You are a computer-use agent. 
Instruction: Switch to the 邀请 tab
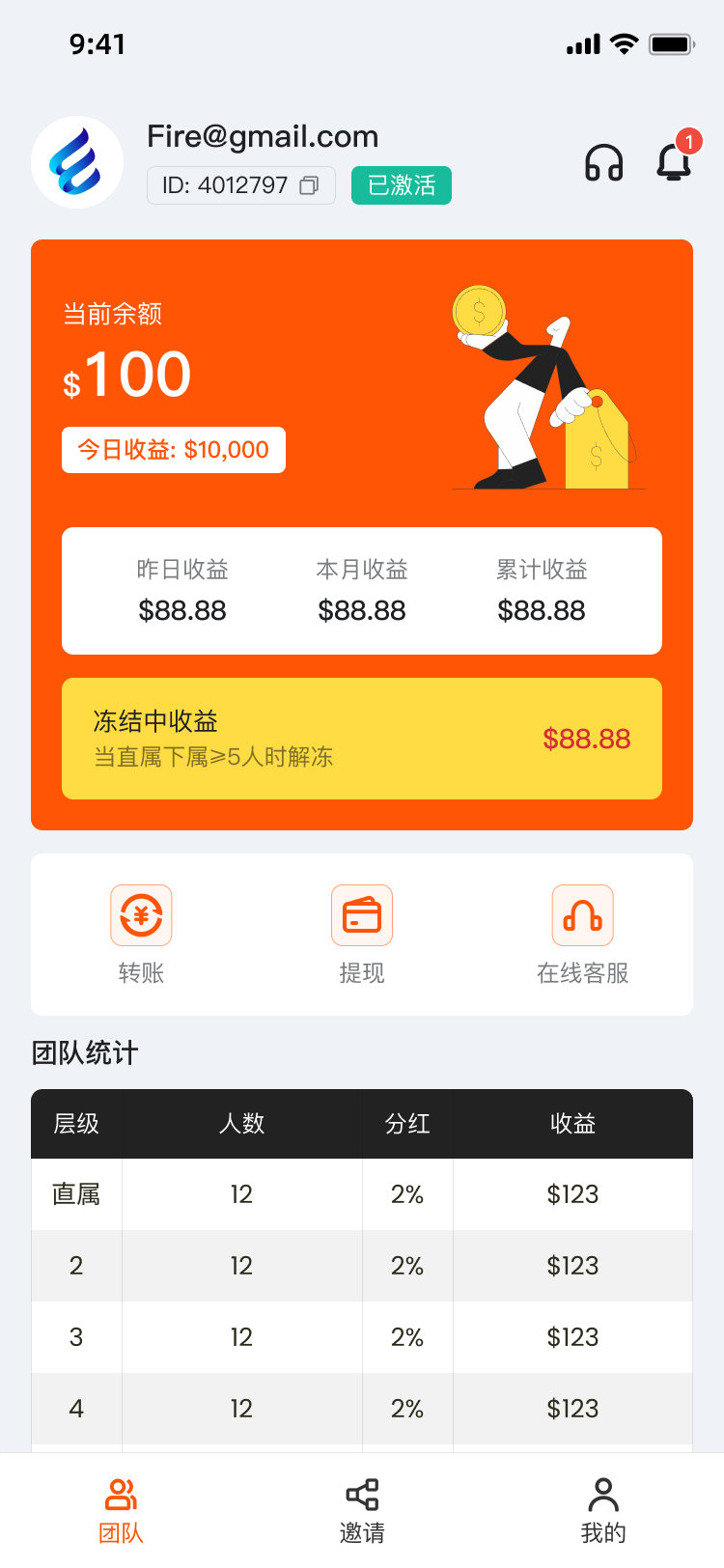tap(362, 1509)
